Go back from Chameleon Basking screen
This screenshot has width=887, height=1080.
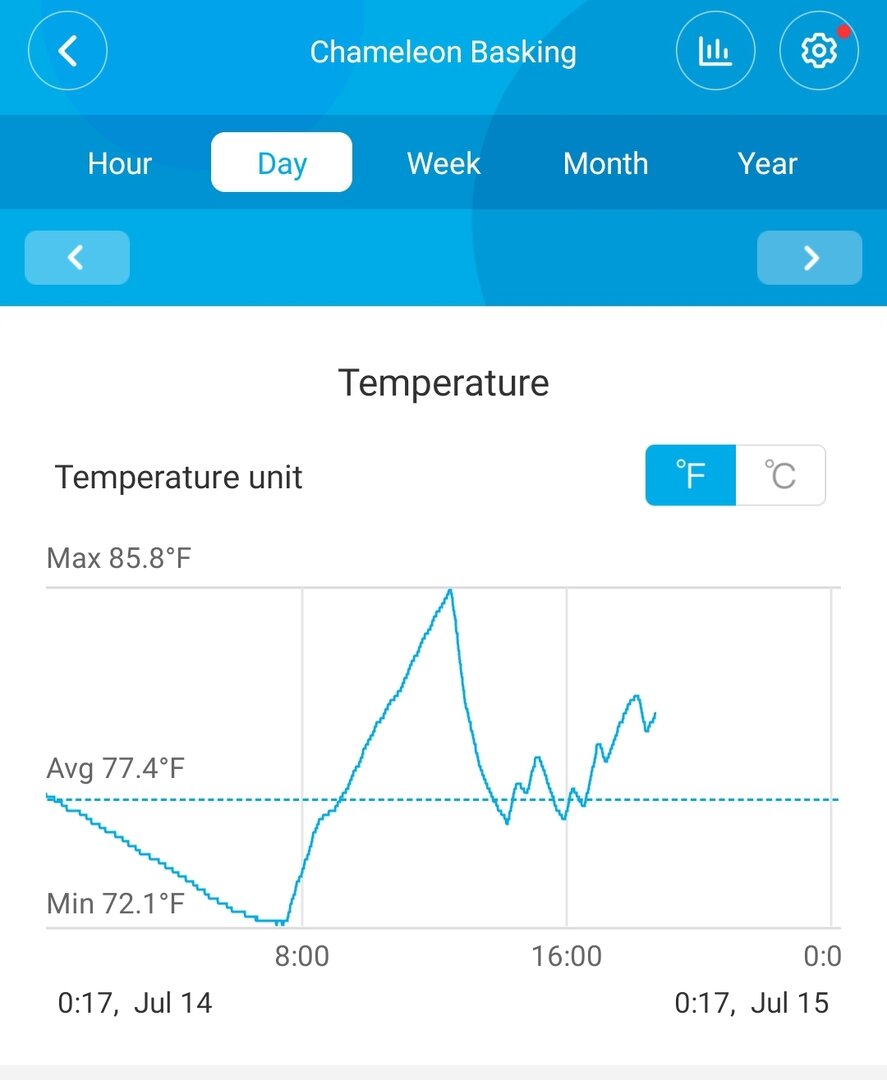67,51
